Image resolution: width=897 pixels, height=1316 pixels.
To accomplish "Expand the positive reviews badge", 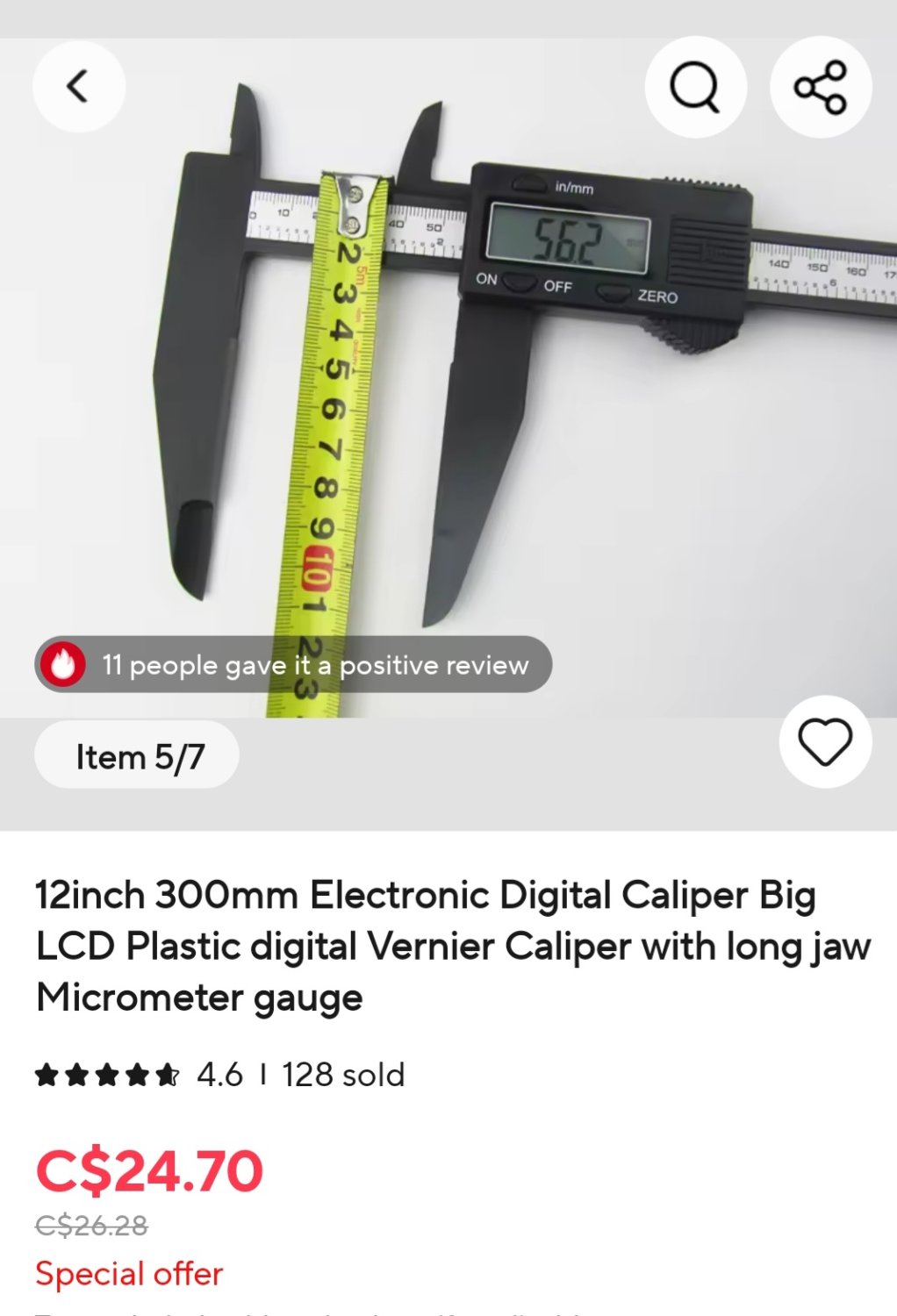I will point(290,664).
